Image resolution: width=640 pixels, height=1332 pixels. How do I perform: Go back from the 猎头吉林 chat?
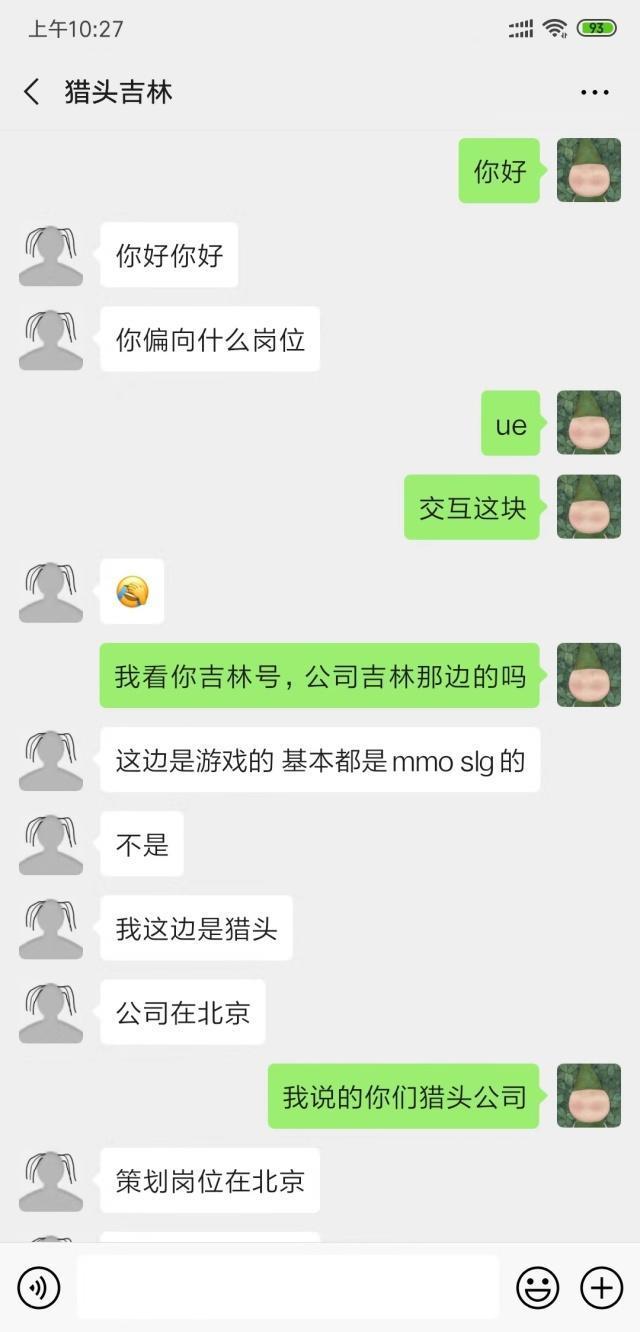(x=32, y=92)
